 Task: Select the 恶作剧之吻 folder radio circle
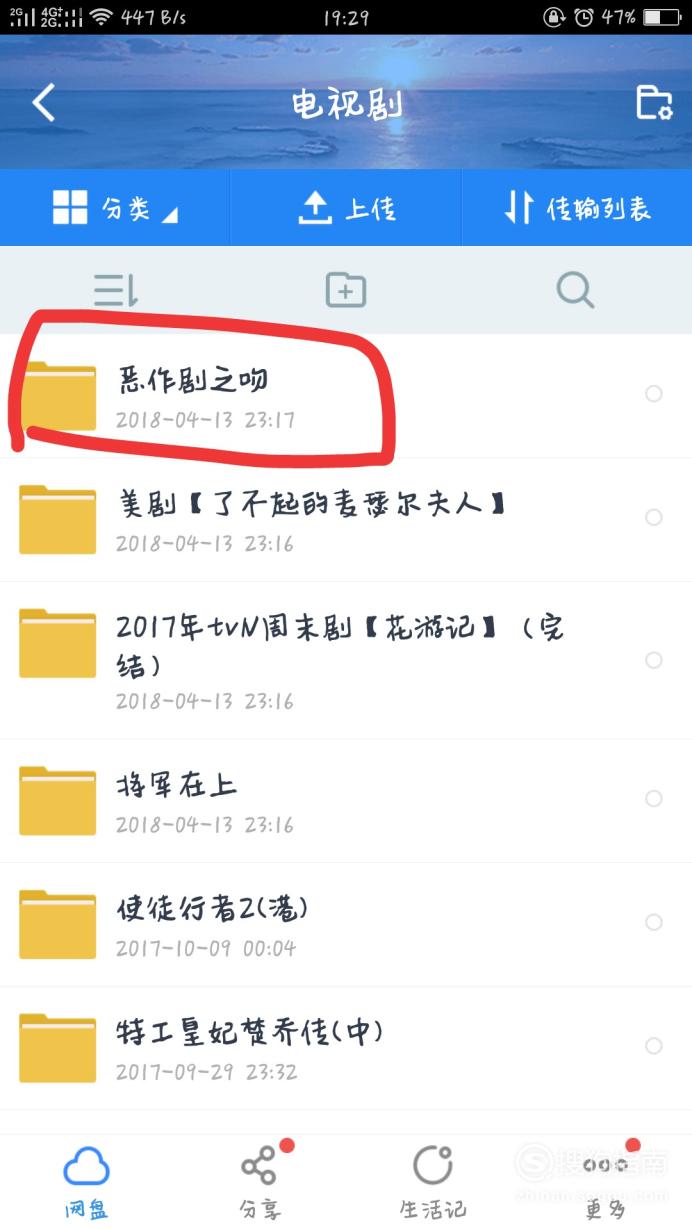coord(654,394)
